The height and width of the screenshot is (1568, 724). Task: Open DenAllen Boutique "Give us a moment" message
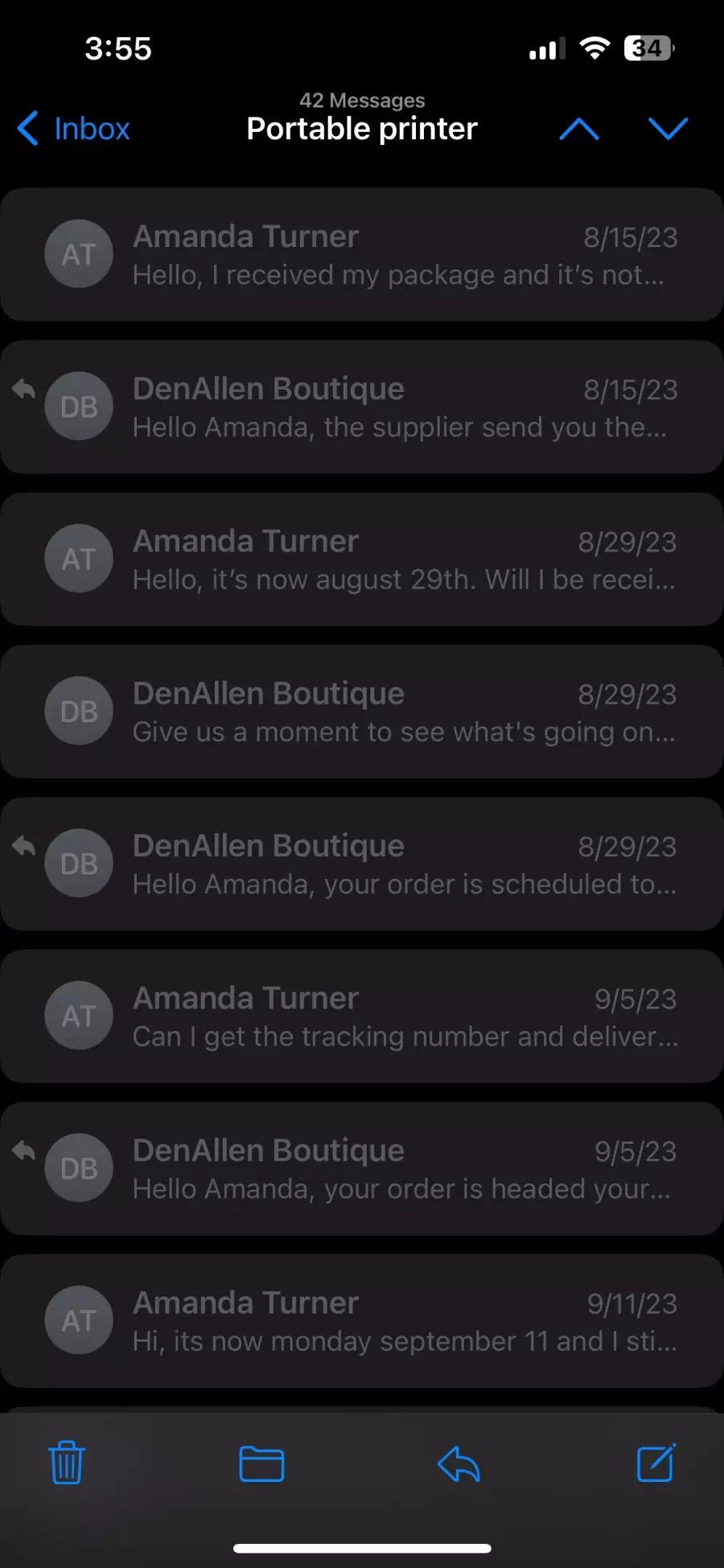click(362, 711)
